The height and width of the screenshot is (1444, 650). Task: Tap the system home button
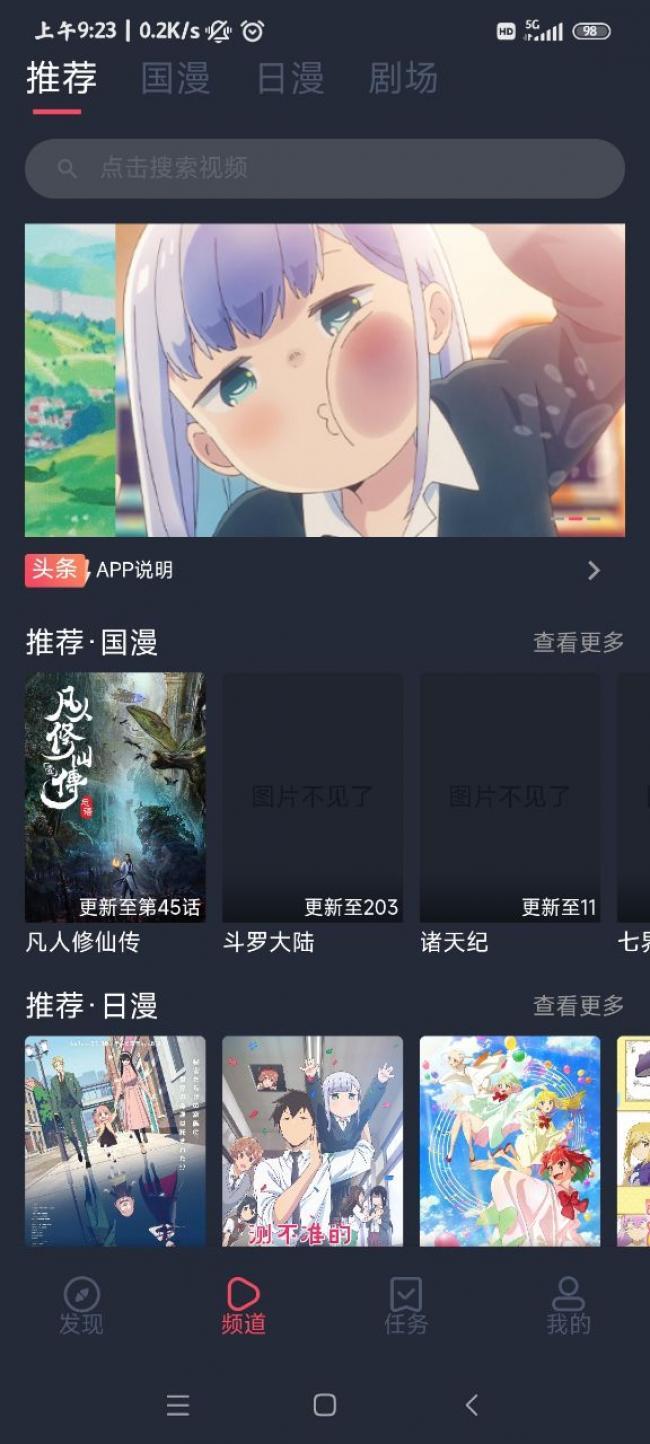[325, 1405]
